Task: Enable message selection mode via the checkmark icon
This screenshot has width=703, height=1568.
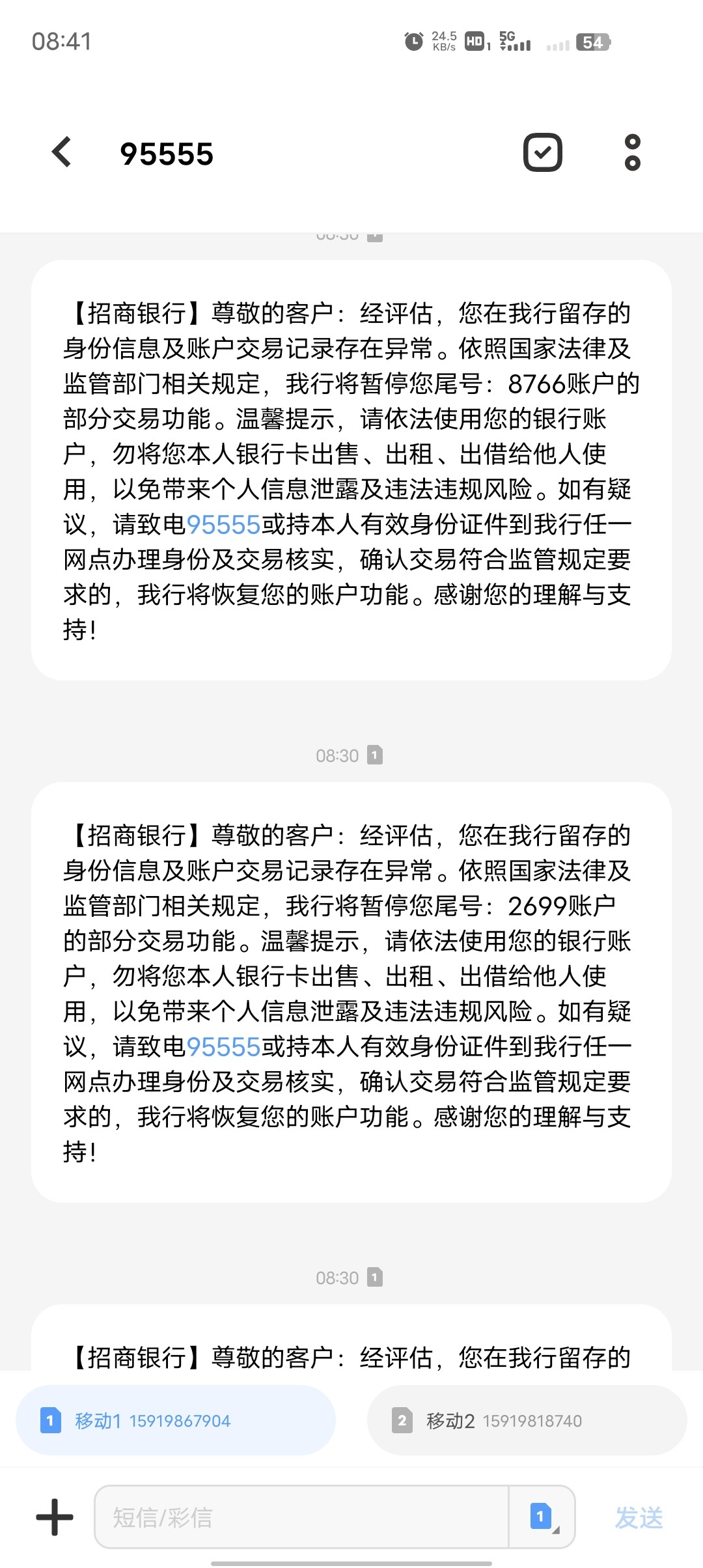Action: 542,152
